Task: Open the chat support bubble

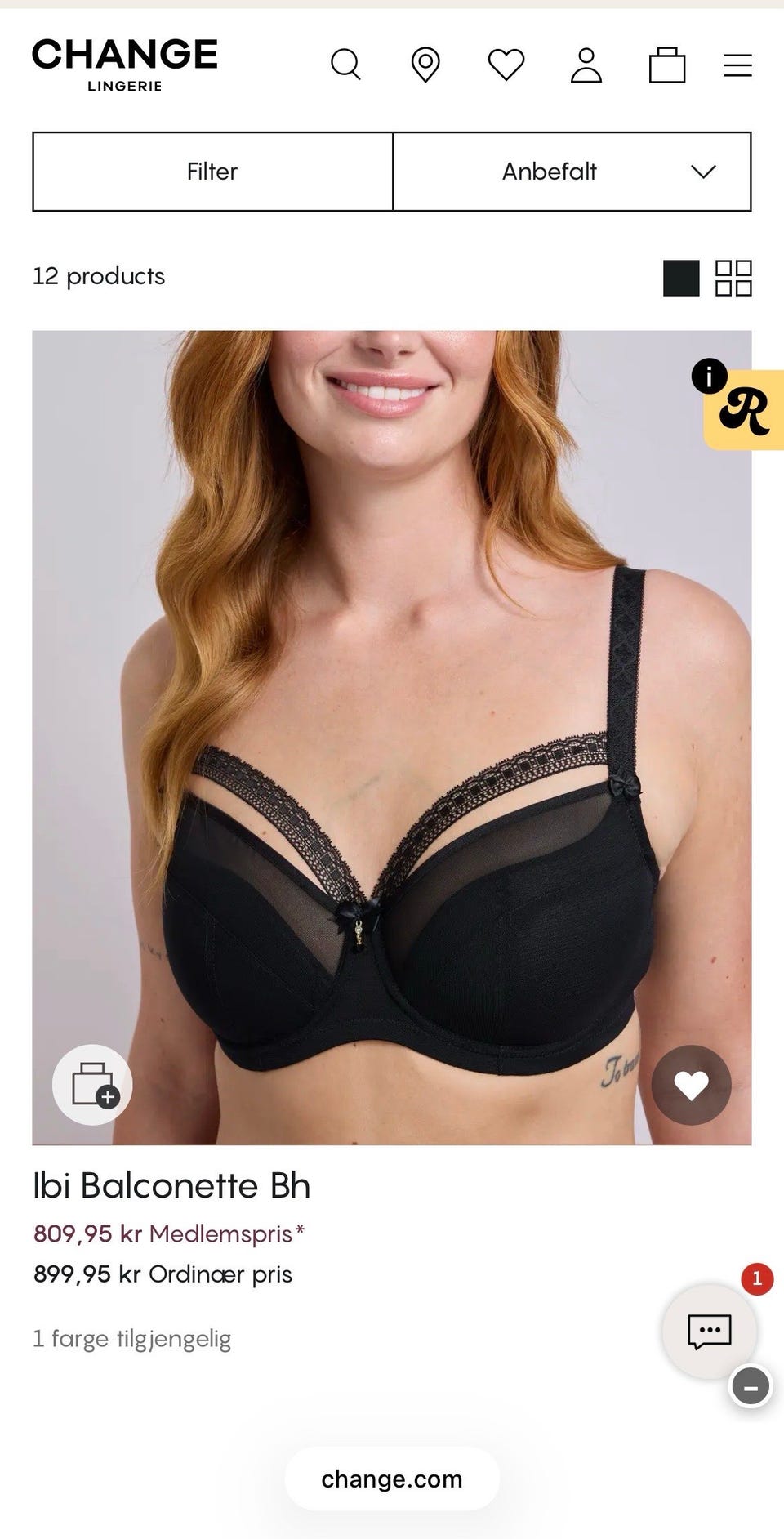Action: tap(709, 1332)
